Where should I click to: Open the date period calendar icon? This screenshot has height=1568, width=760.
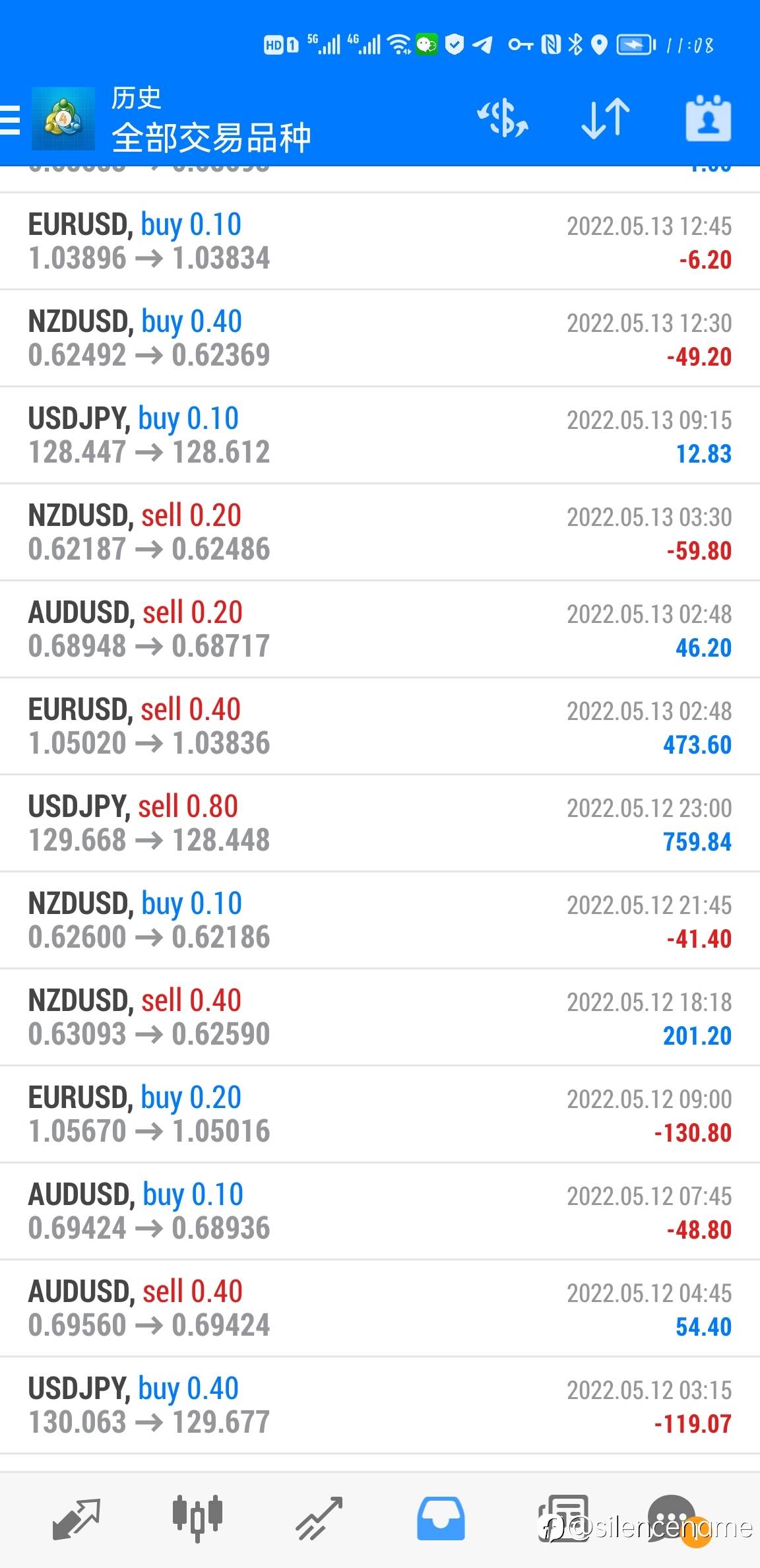[709, 119]
